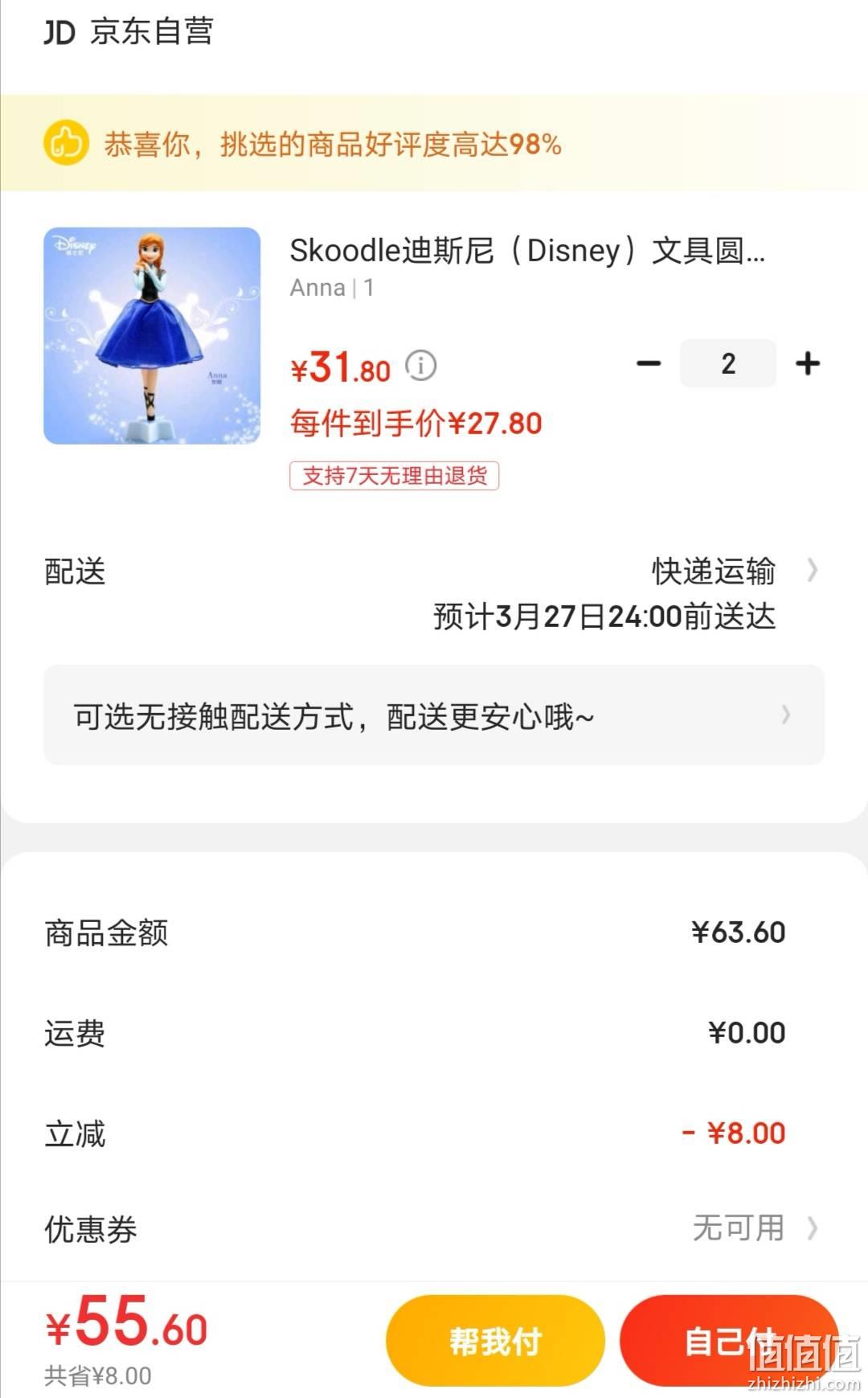The width and height of the screenshot is (868, 1398).
Task: Tap the quantity field showing 2
Action: point(728,363)
